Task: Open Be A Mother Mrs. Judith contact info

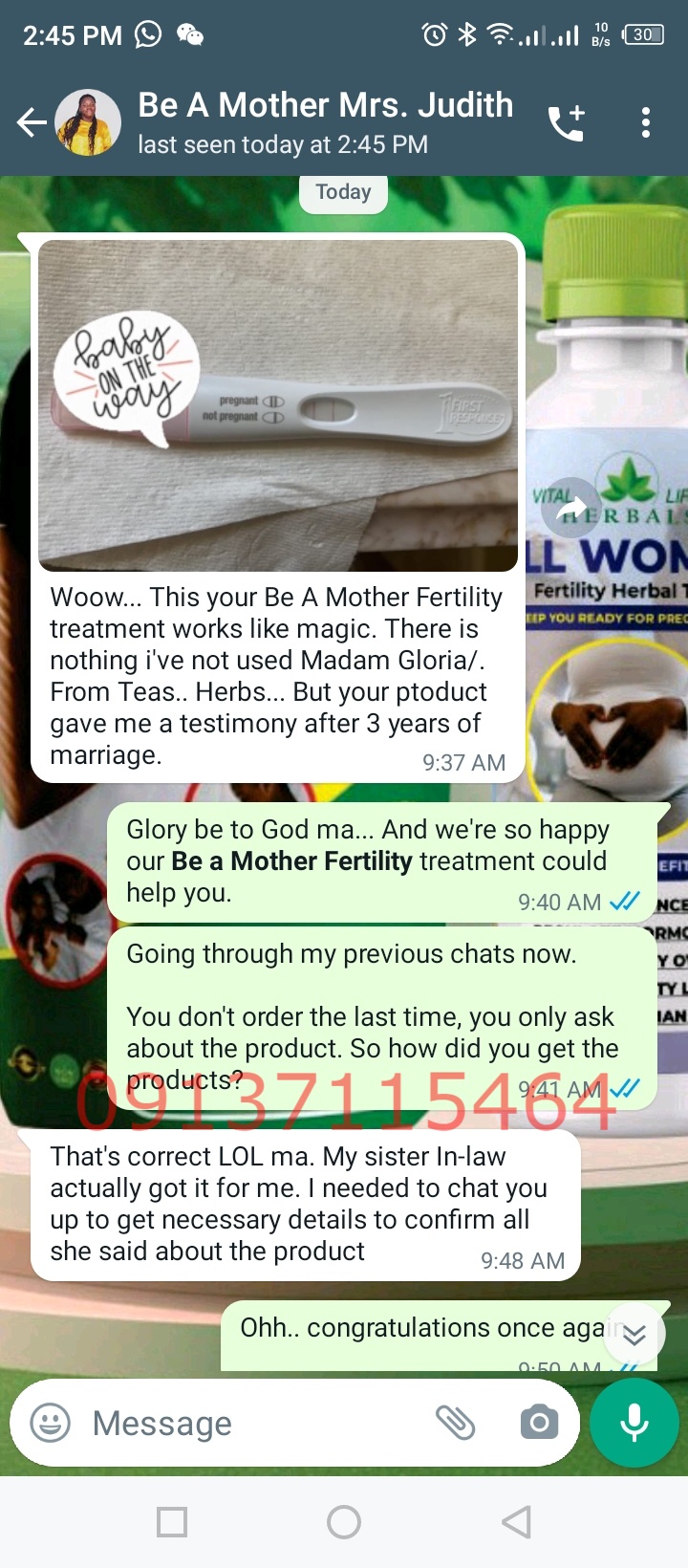Action: coord(325,122)
